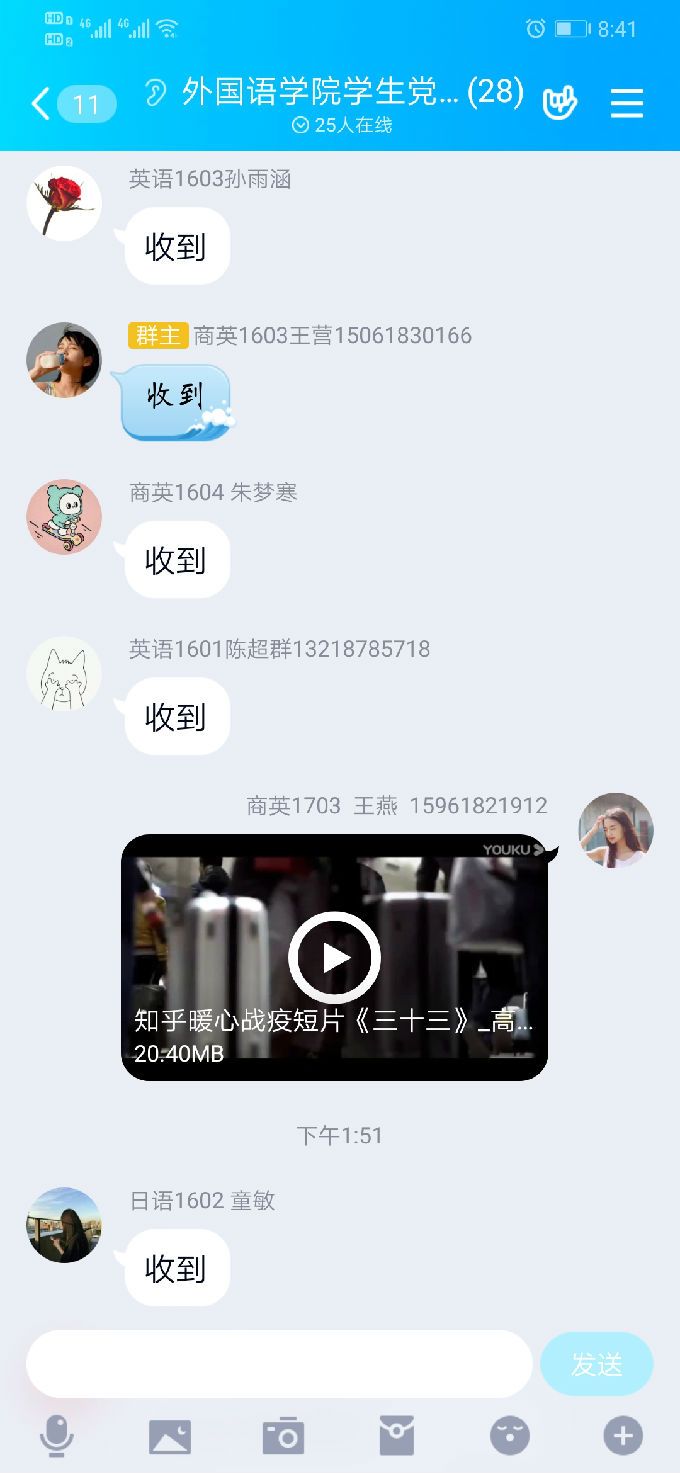Record a voice message with the microphone
The height and width of the screenshot is (1473, 680).
pos(56,1437)
